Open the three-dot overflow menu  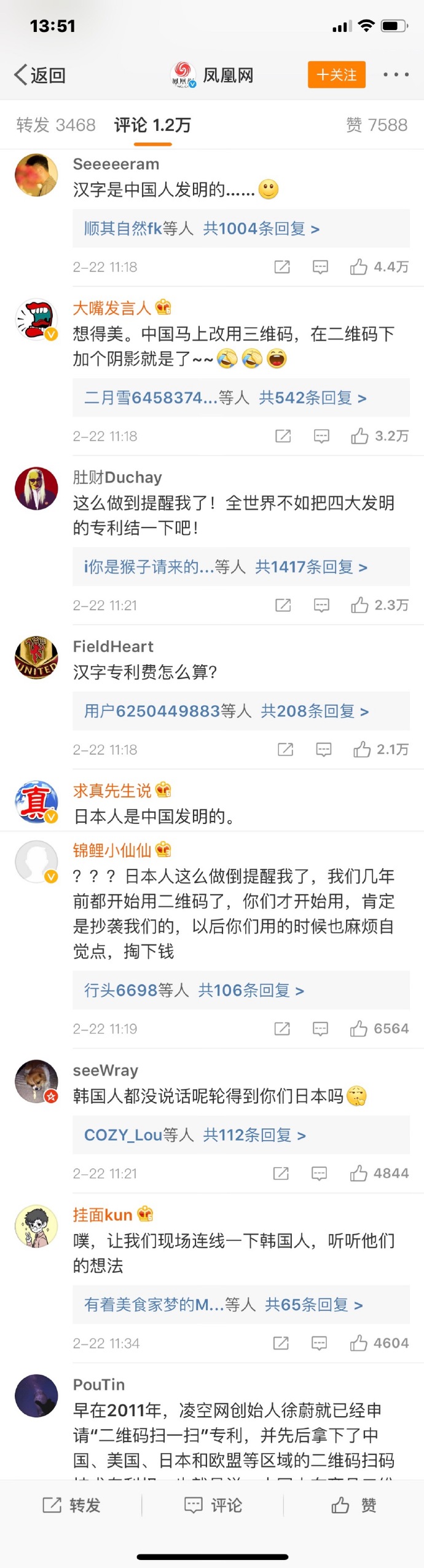pos(395,75)
